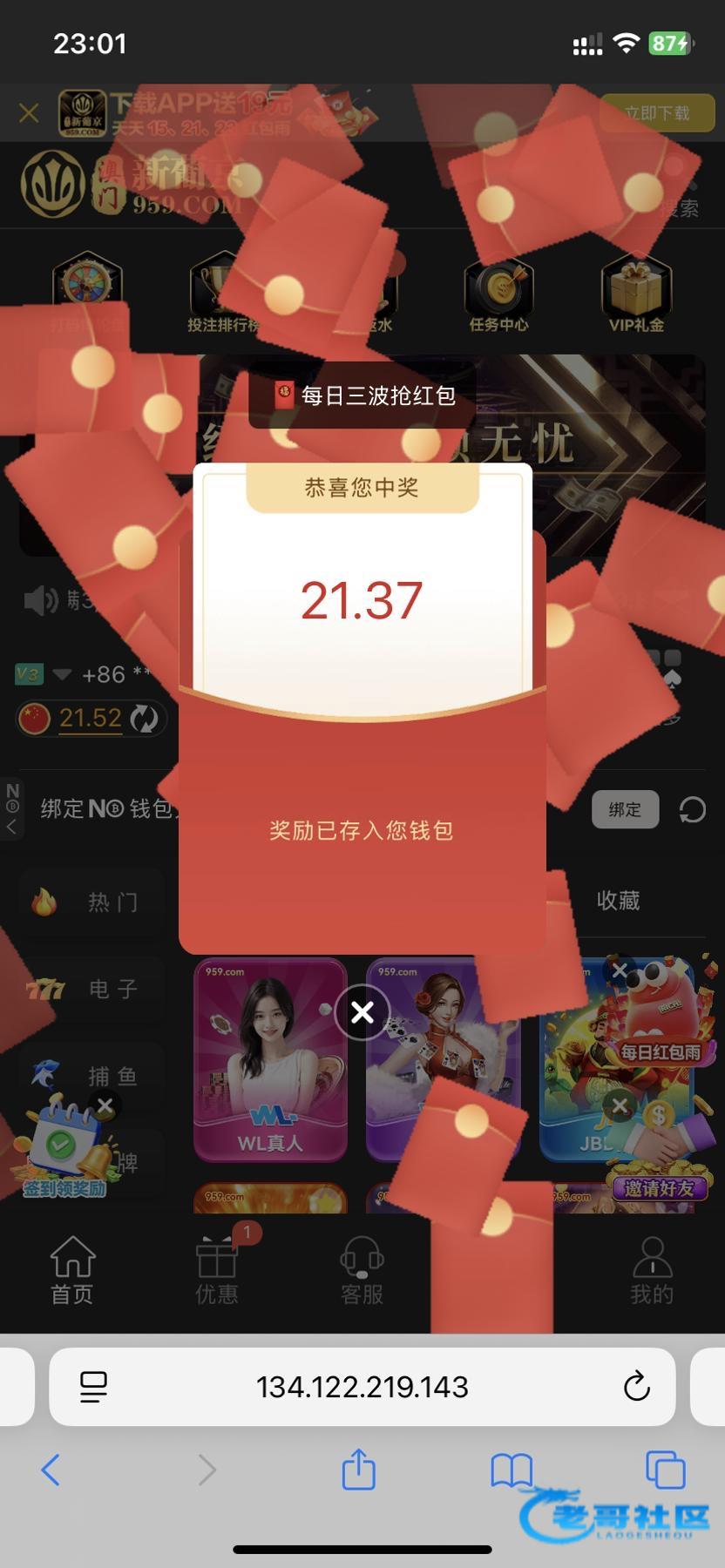The image size is (725, 1568).
Task: Open the 收藏 favorites tab
Action: point(618,901)
